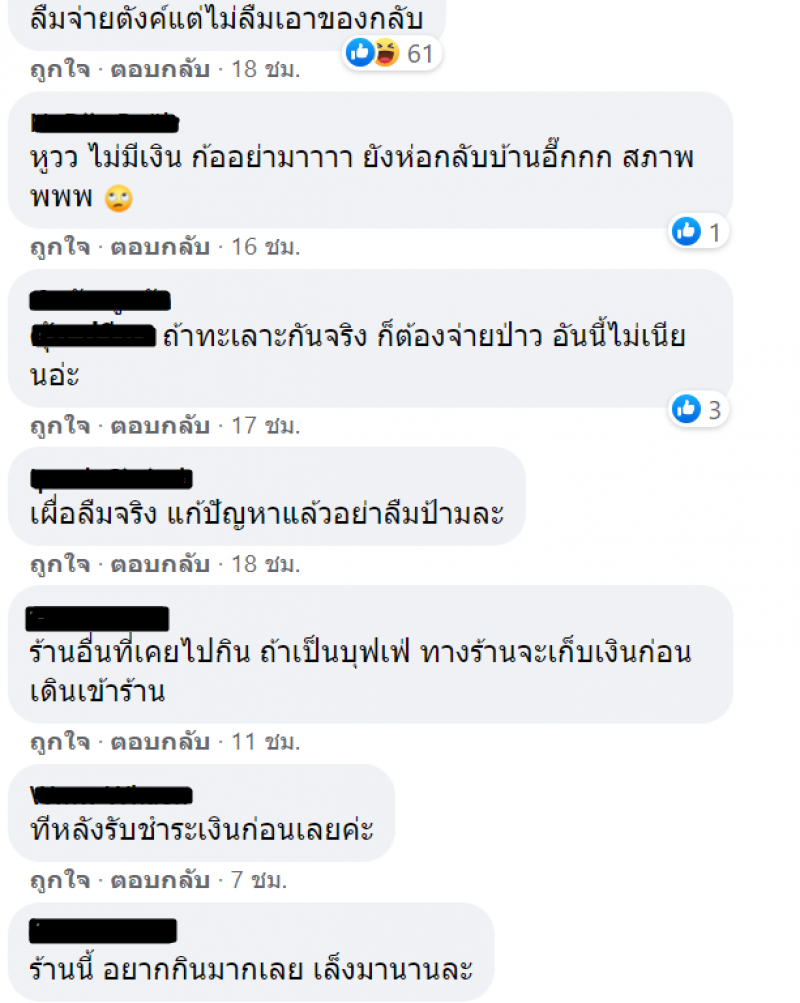This screenshot has width=800, height=1003.
Task: Show the single like on the 16 ชม. comment
Action: tap(697, 232)
